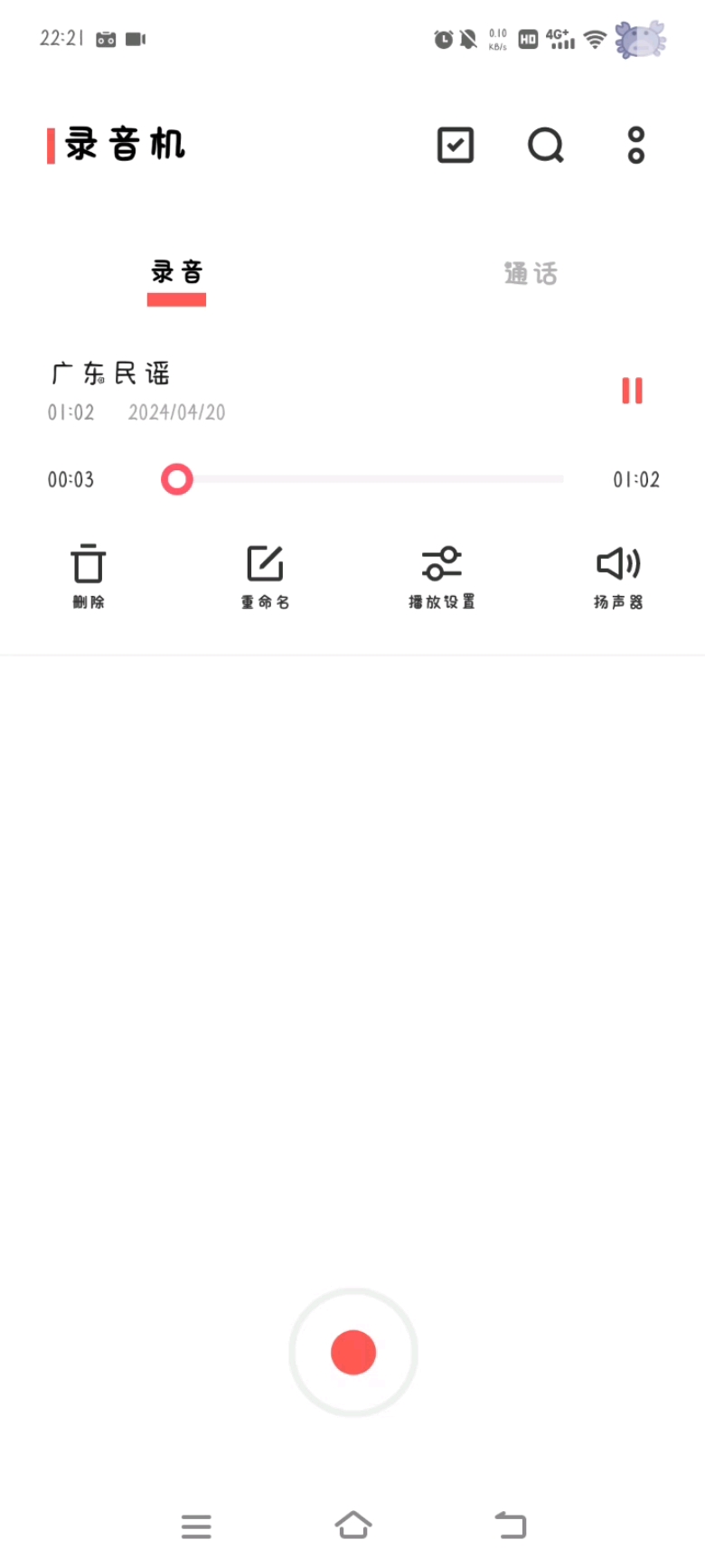Rename the recording with 重命名
Image resolution: width=705 pixels, height=1568 pixels.
coord(265,576)
